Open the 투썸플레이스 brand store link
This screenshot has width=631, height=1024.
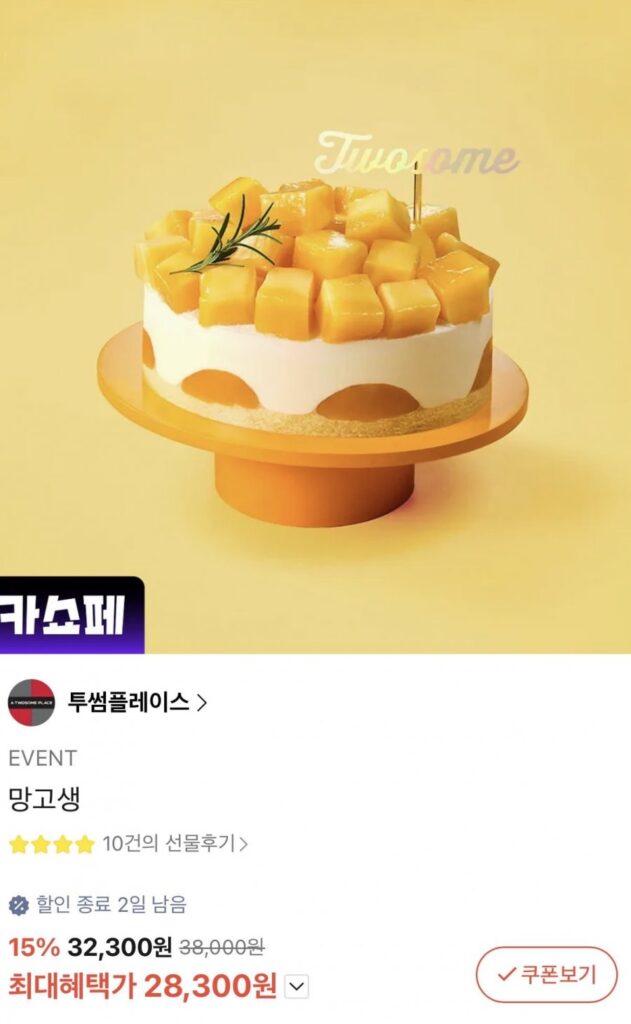click(x=137, y=702)
